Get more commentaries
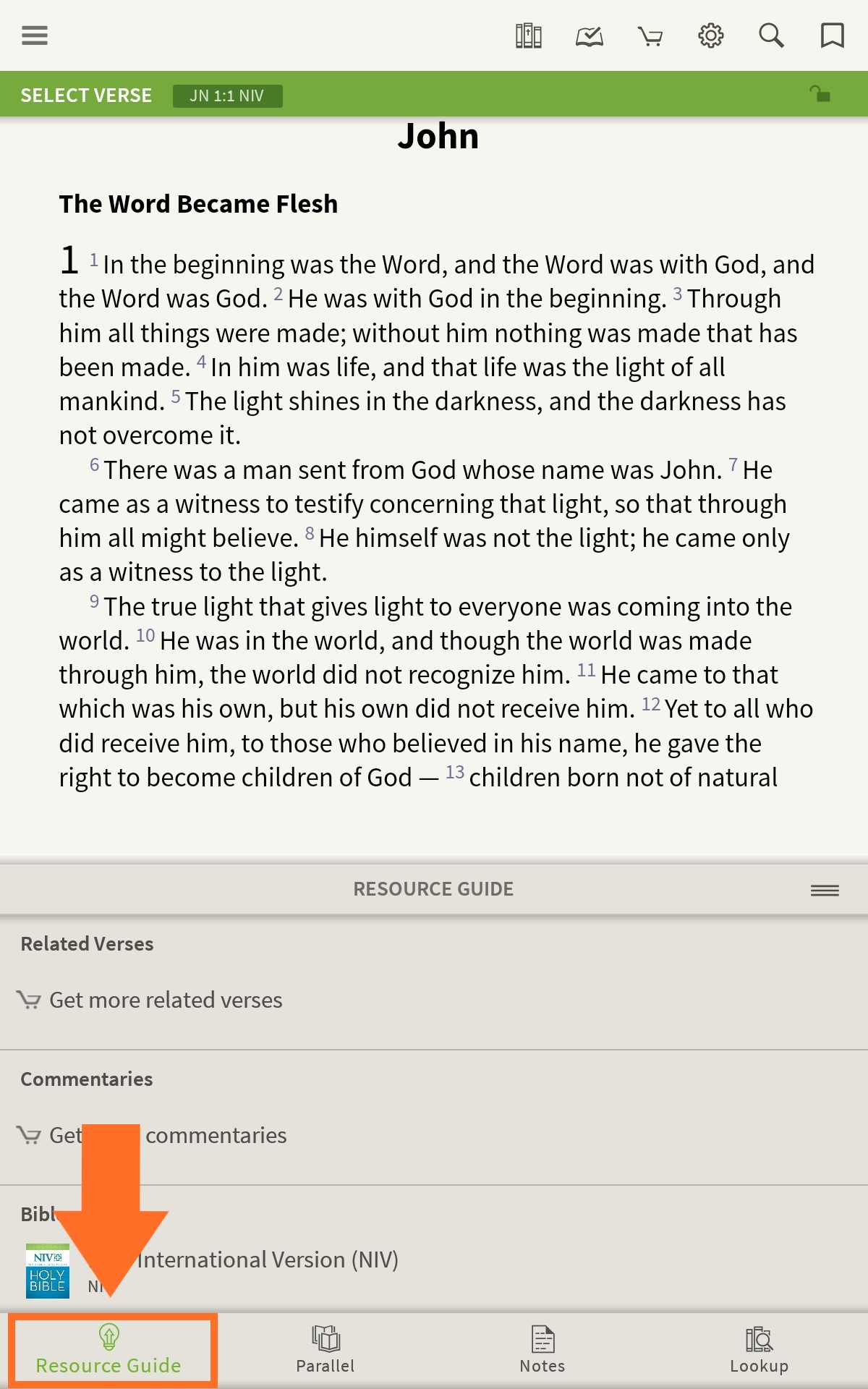 152,1135
